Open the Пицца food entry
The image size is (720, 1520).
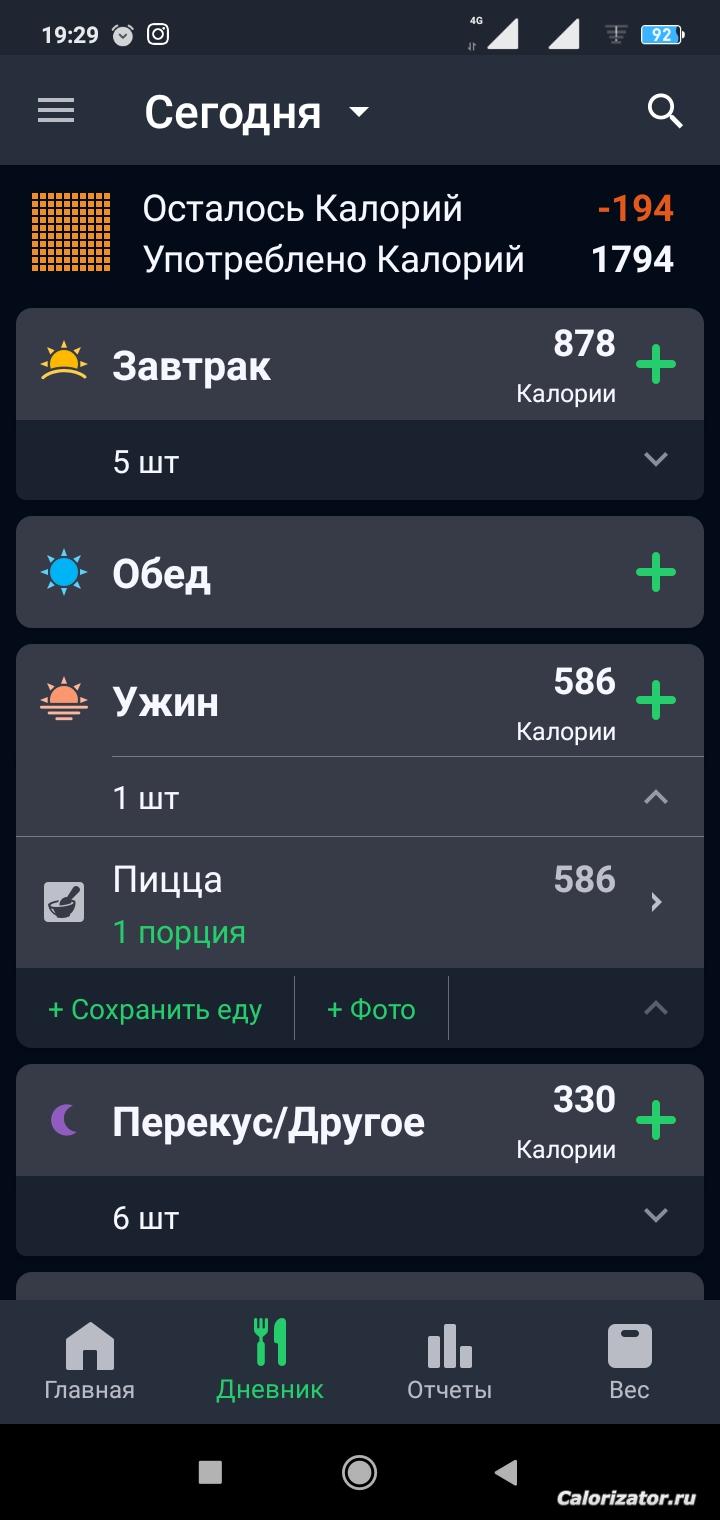[360, 903]
